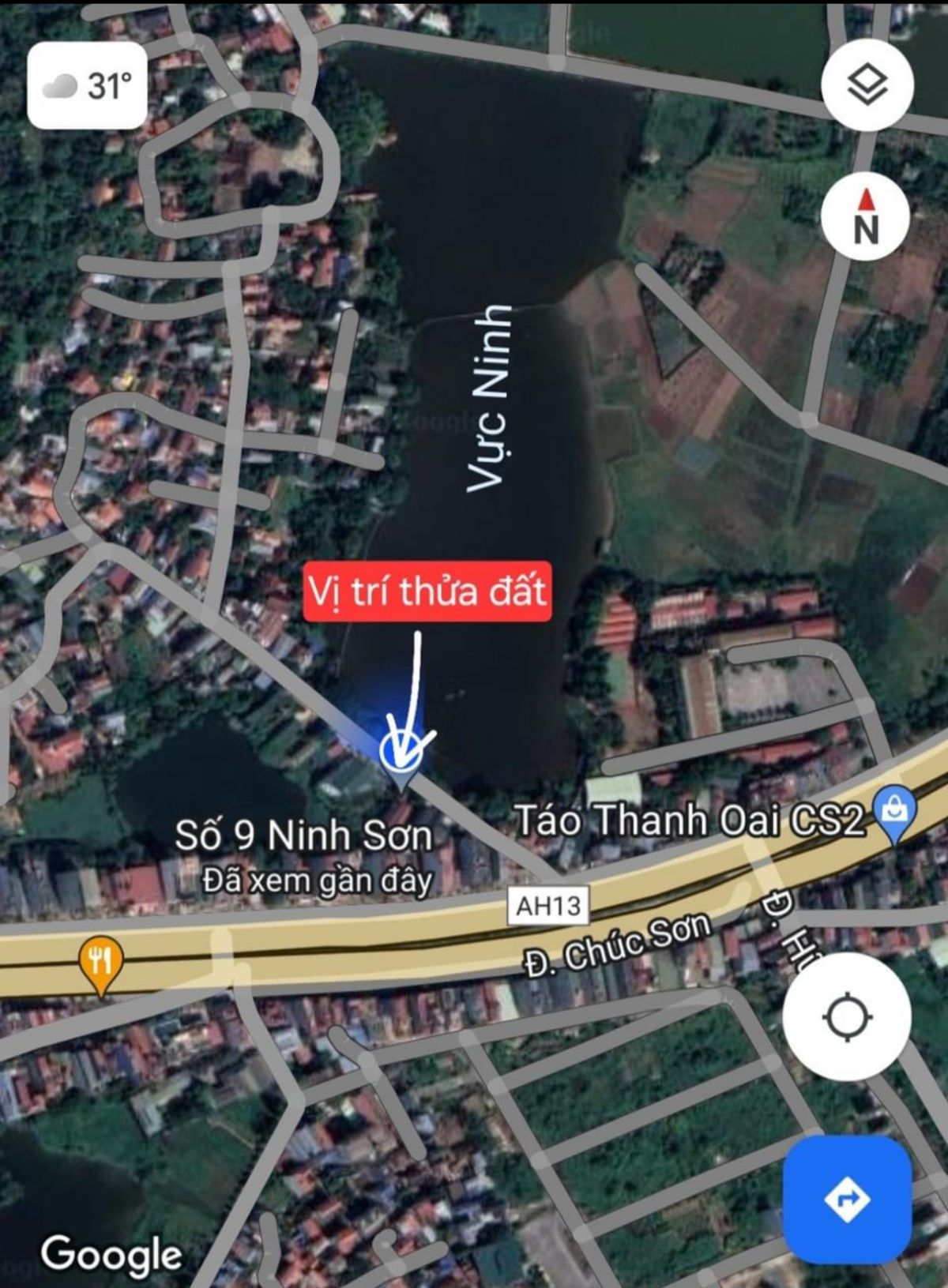Start directions with the blue arrow button
Screen dimensions: 948x1288
(x=847, y=1200)
